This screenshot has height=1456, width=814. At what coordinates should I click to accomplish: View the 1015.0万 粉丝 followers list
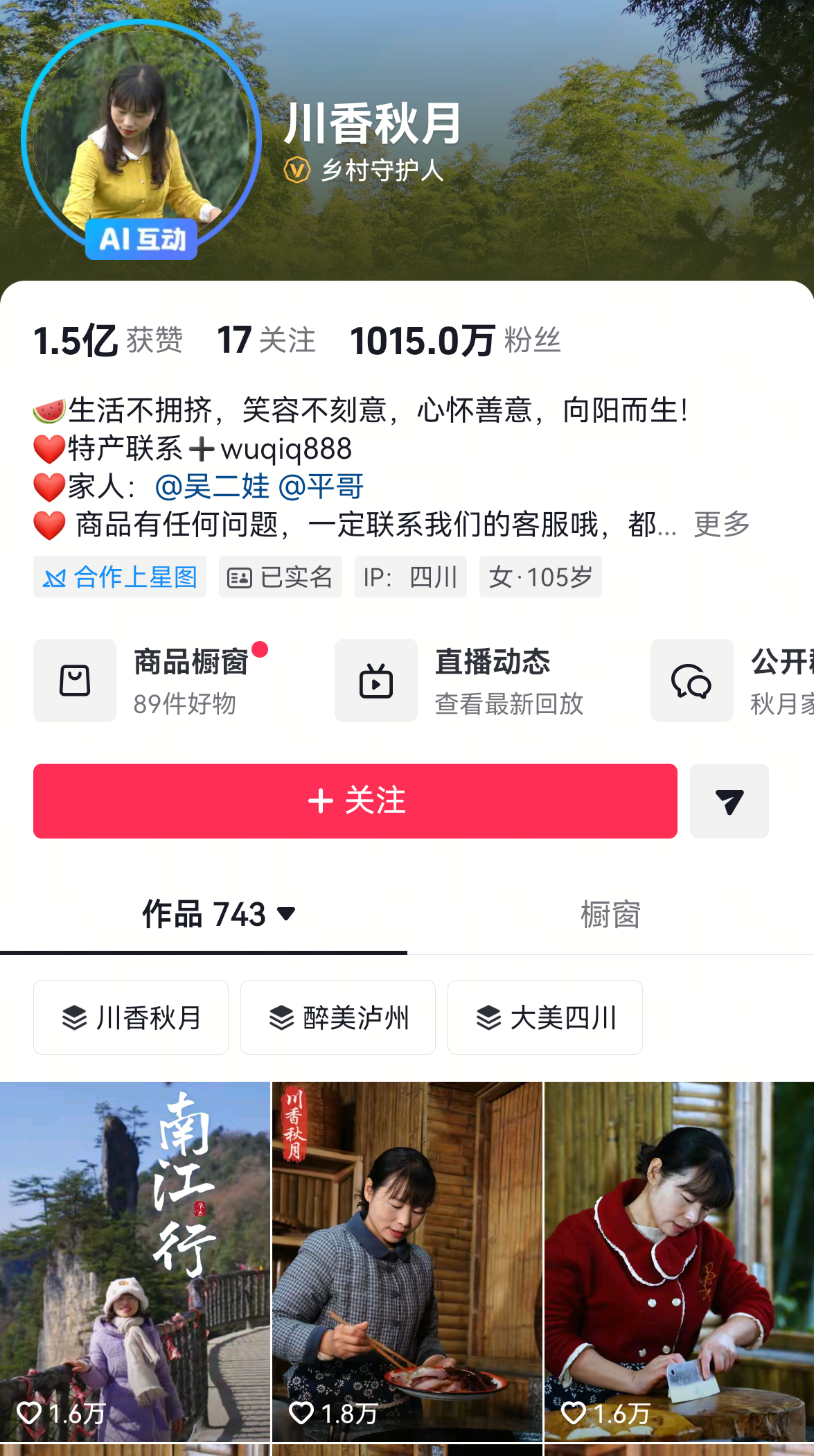coord(455,341)
